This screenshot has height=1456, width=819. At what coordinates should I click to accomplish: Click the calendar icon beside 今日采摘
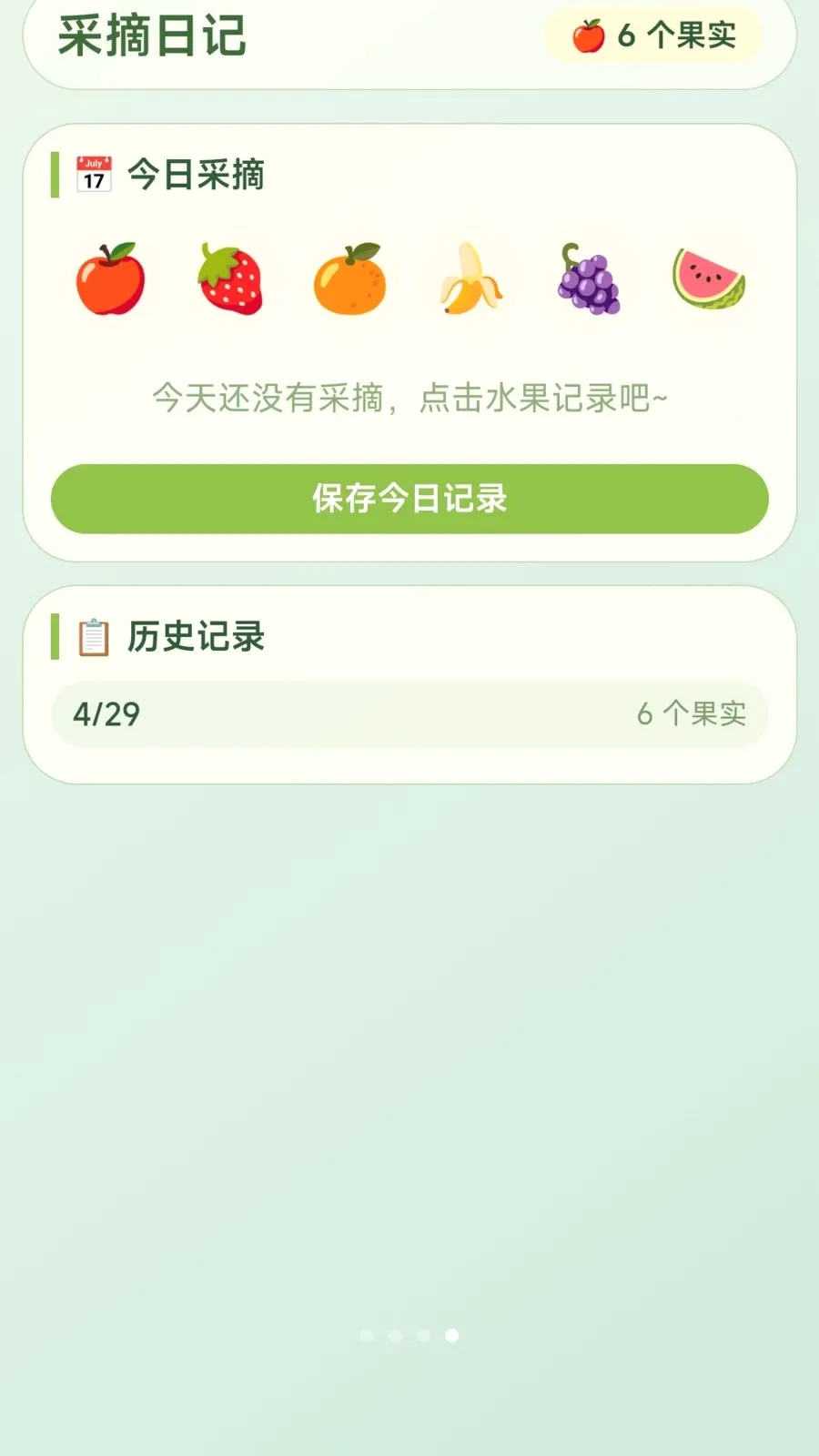tap(94, 171)
